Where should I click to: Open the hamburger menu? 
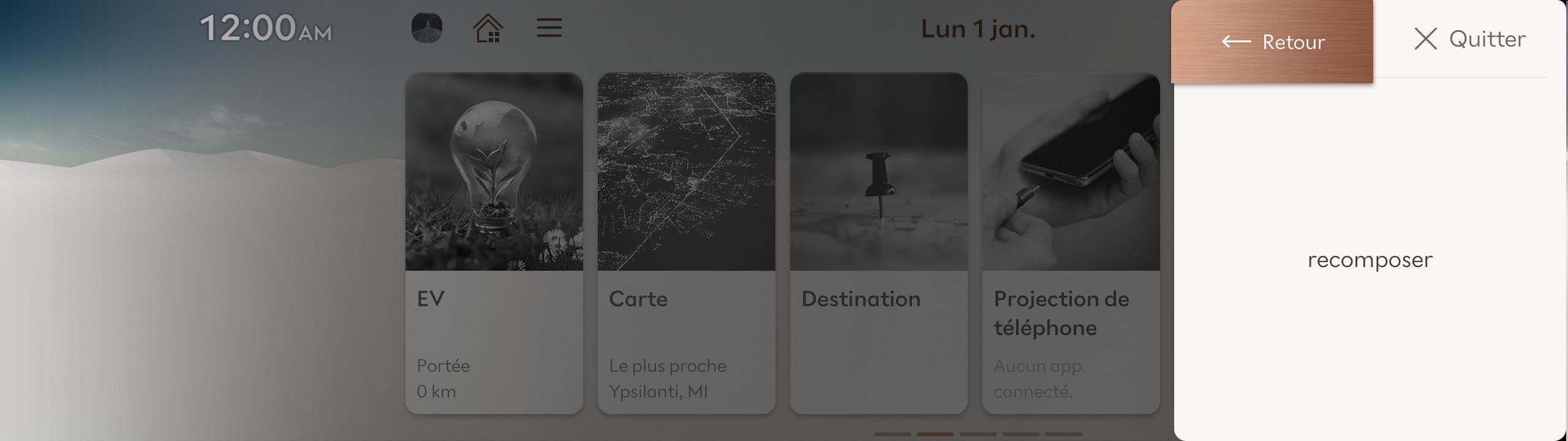(x=549, y=28)
